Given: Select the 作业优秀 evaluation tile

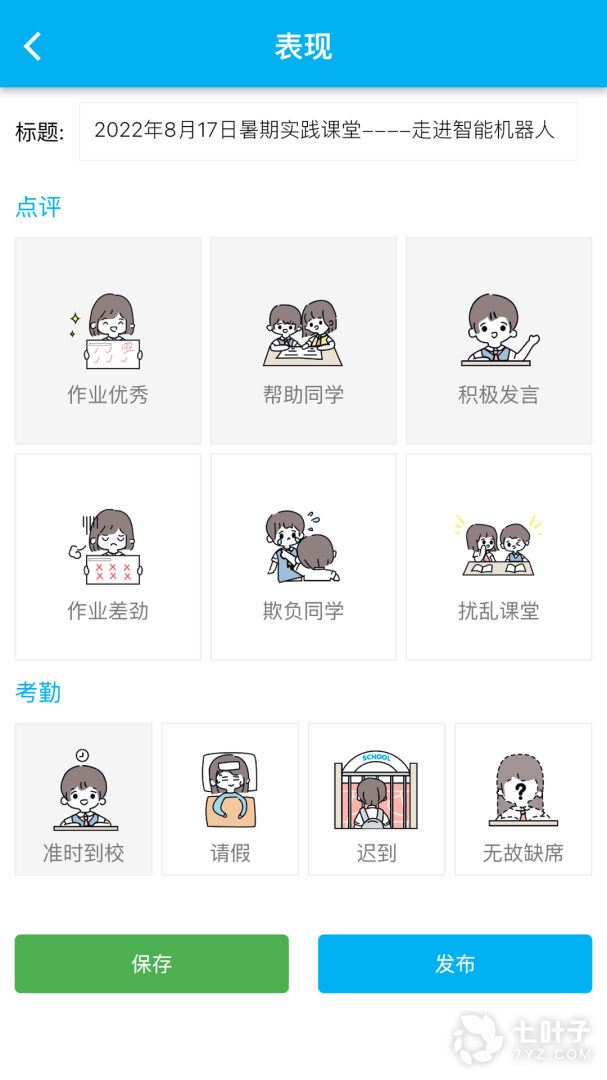Looking at the screenshot, I should (x=108, y=341).
